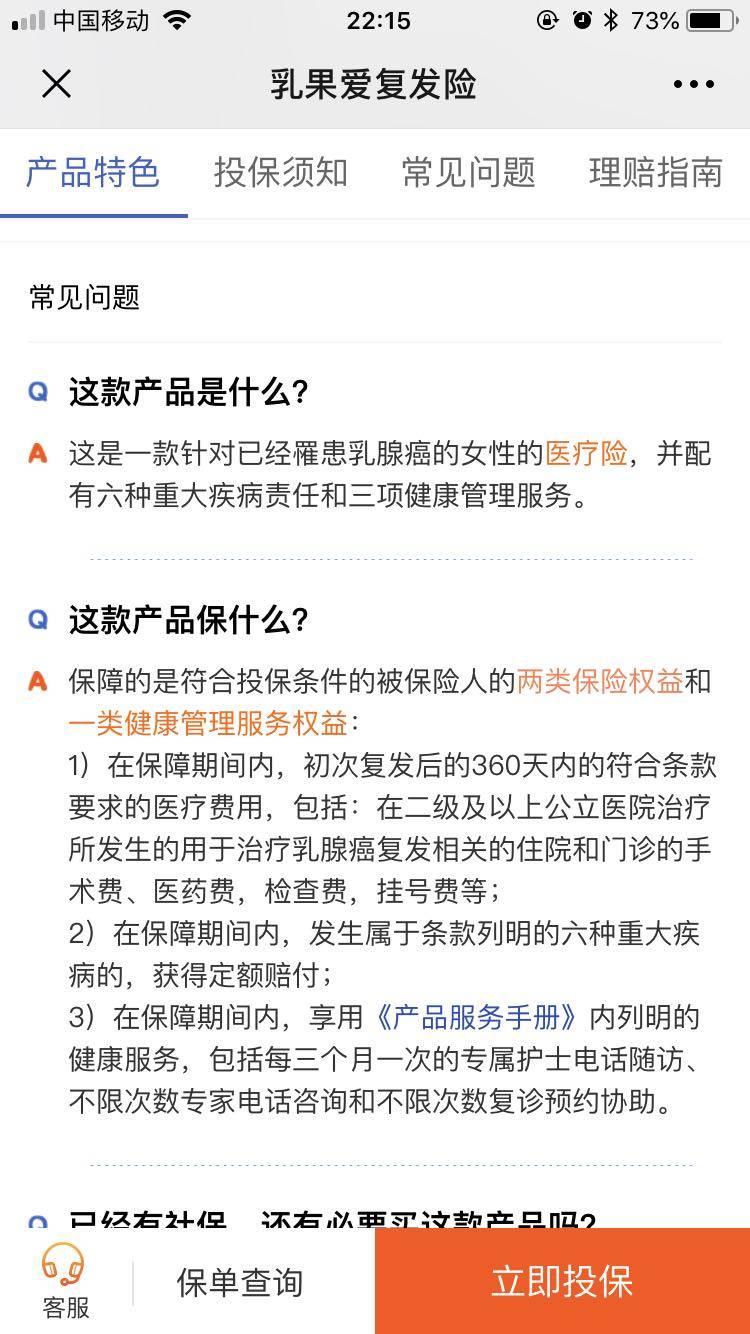Open the three-dot overflow menu
This screenshot has height=1334, width=750.
tap(693, 85)
